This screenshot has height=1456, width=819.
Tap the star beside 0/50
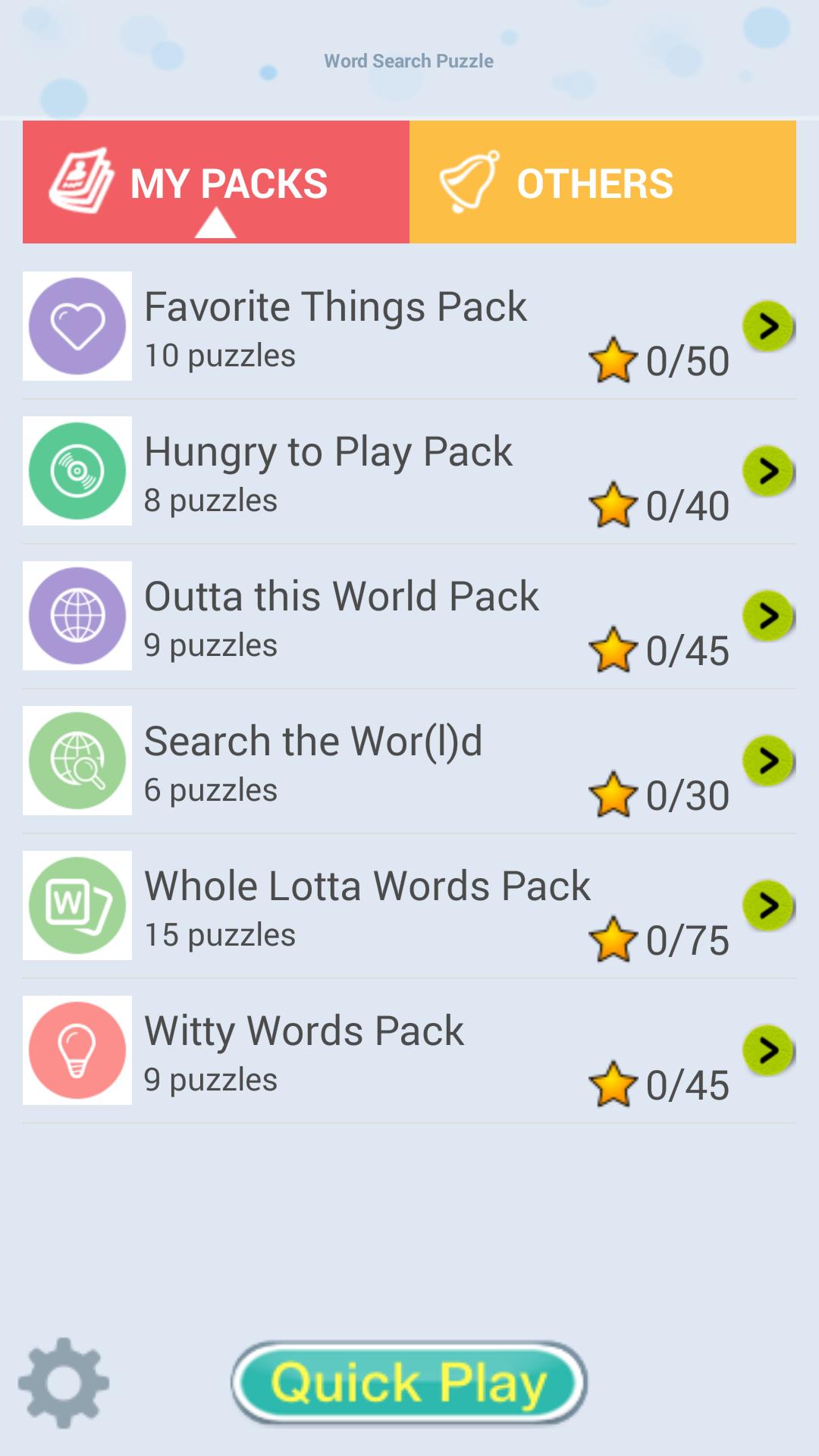(x=613, y=359)
